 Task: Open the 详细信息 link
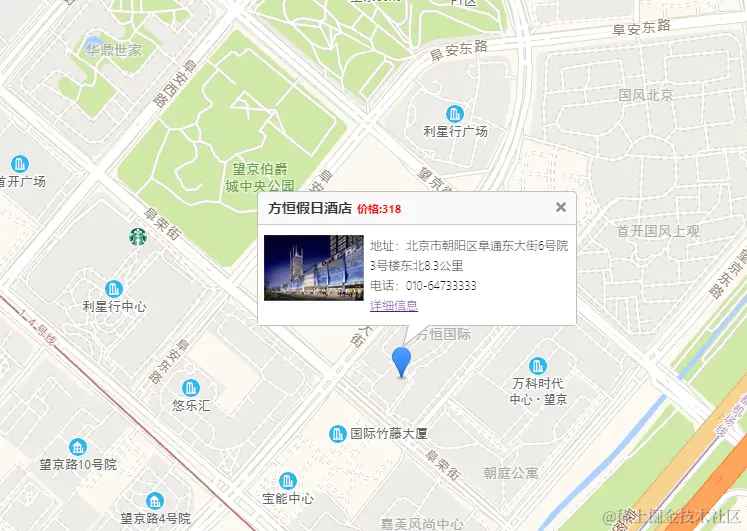[x=393, y=305]
